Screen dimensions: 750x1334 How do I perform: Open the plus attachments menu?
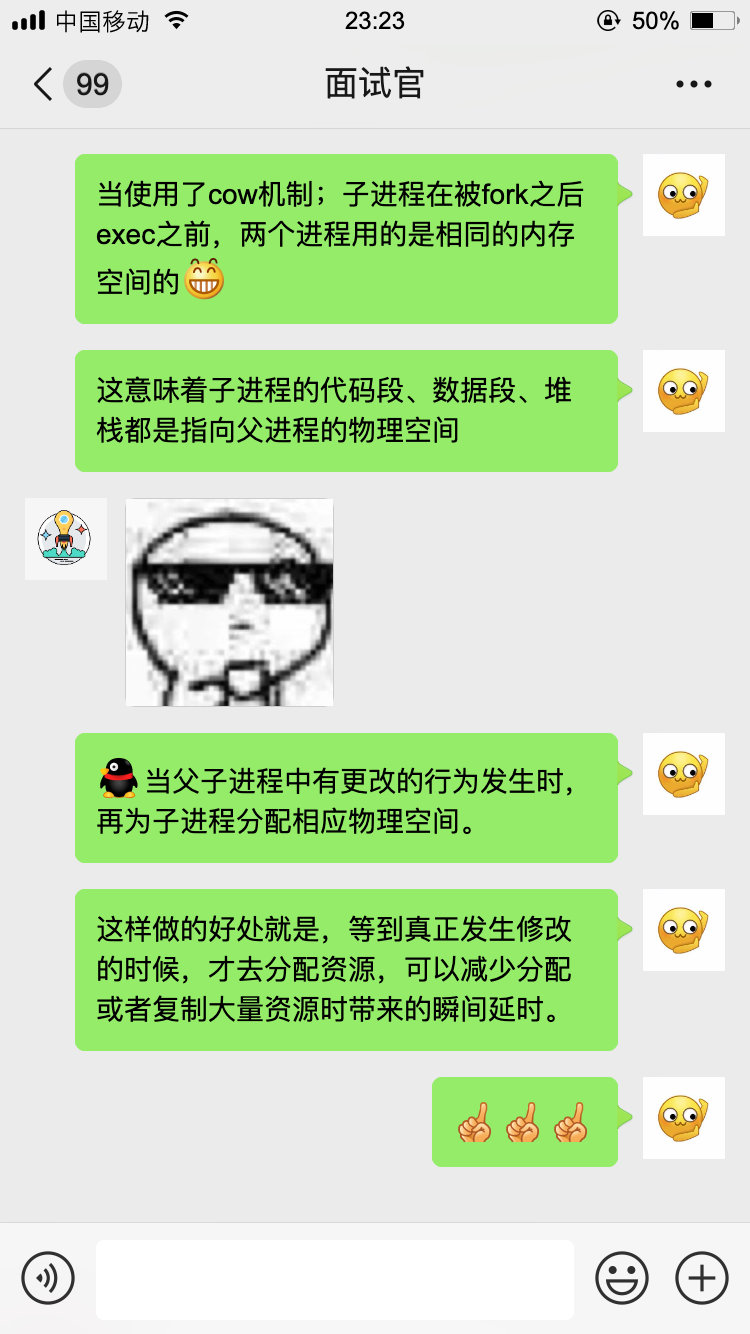click(x=701, y=1277)
